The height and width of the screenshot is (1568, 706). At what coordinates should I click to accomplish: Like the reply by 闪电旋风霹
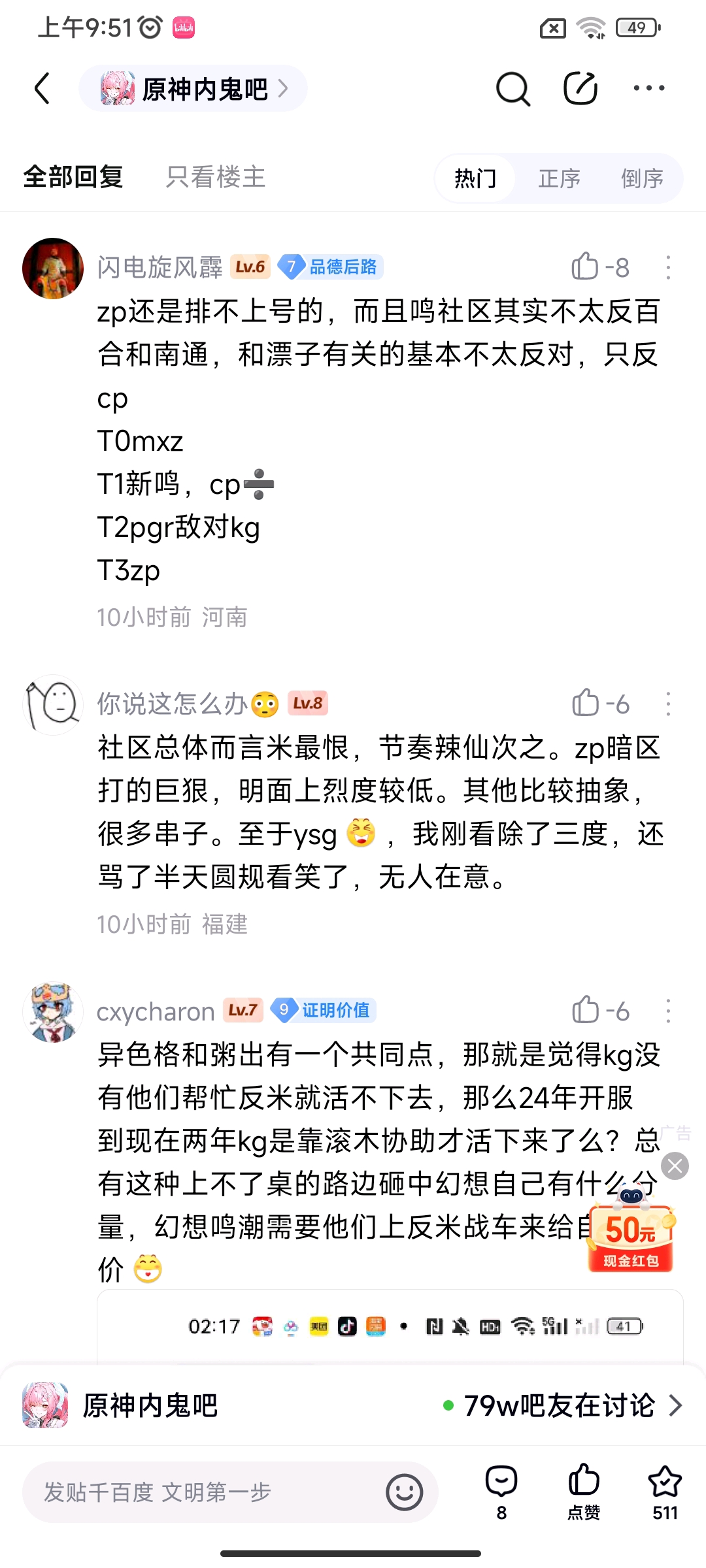pyautogui.click(x=599, y=267)
